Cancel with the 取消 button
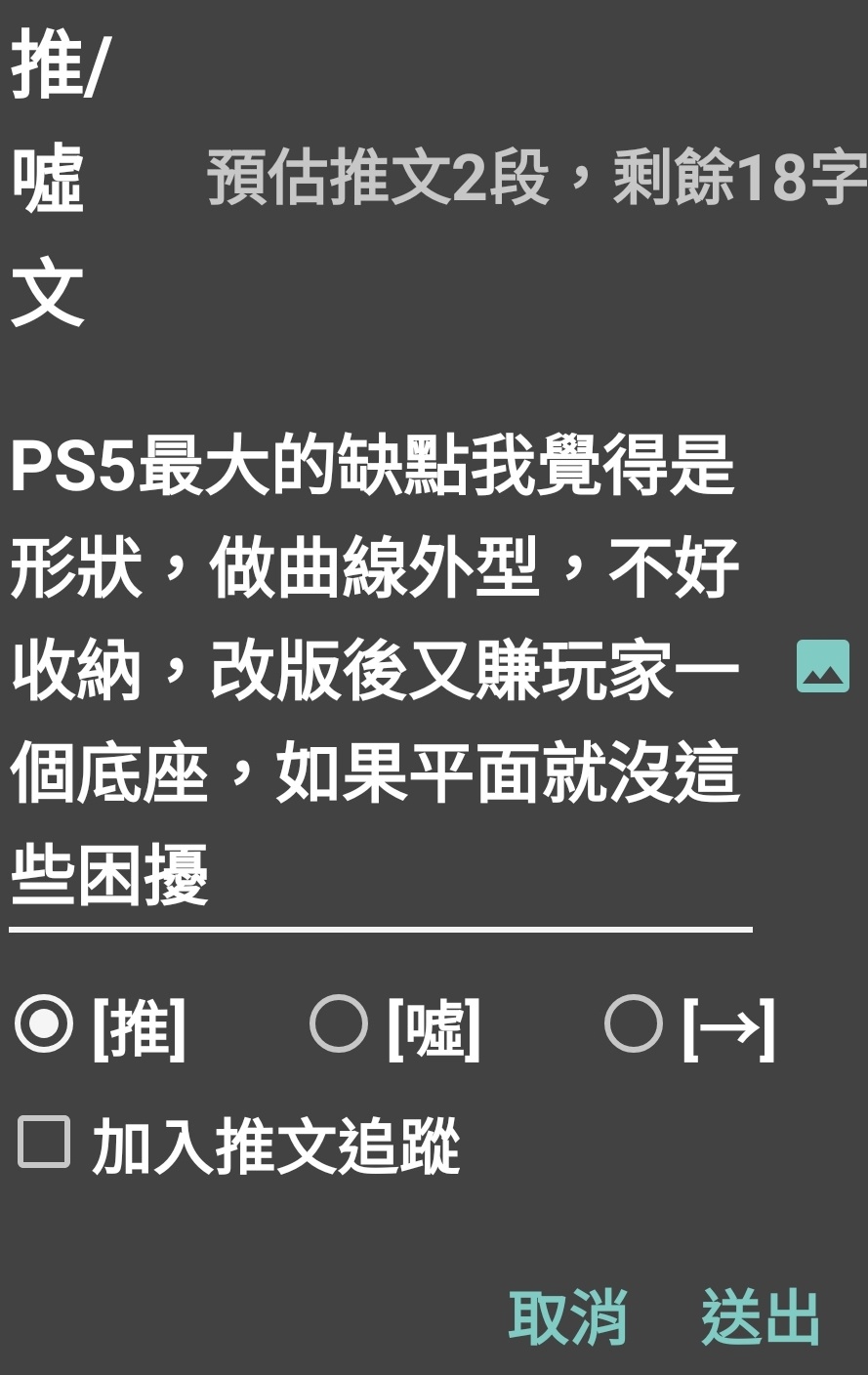The height and width of the screenshot is (1375, 868). click(x=567, y=1316)
